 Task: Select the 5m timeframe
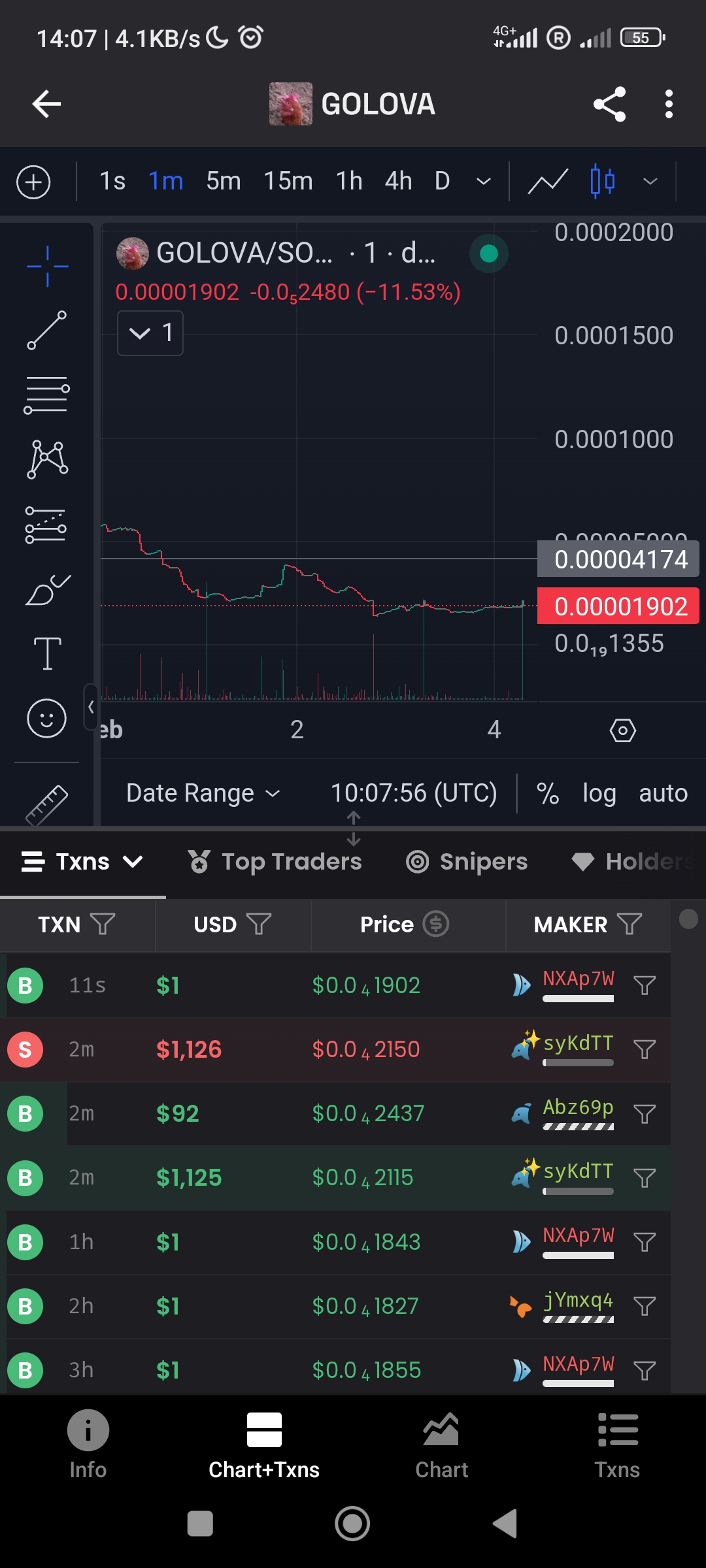pos(223,181)
